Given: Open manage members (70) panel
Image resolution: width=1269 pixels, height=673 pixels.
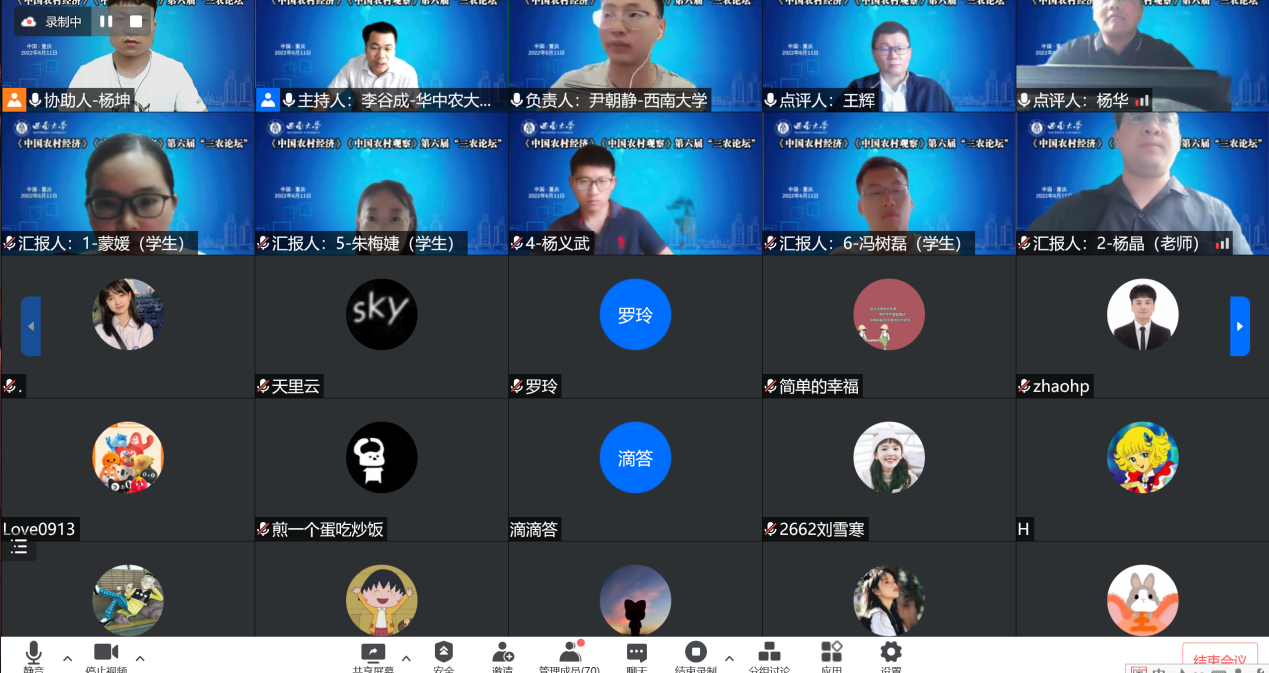Looking at the screenshot, I should (x=570, y=655).
